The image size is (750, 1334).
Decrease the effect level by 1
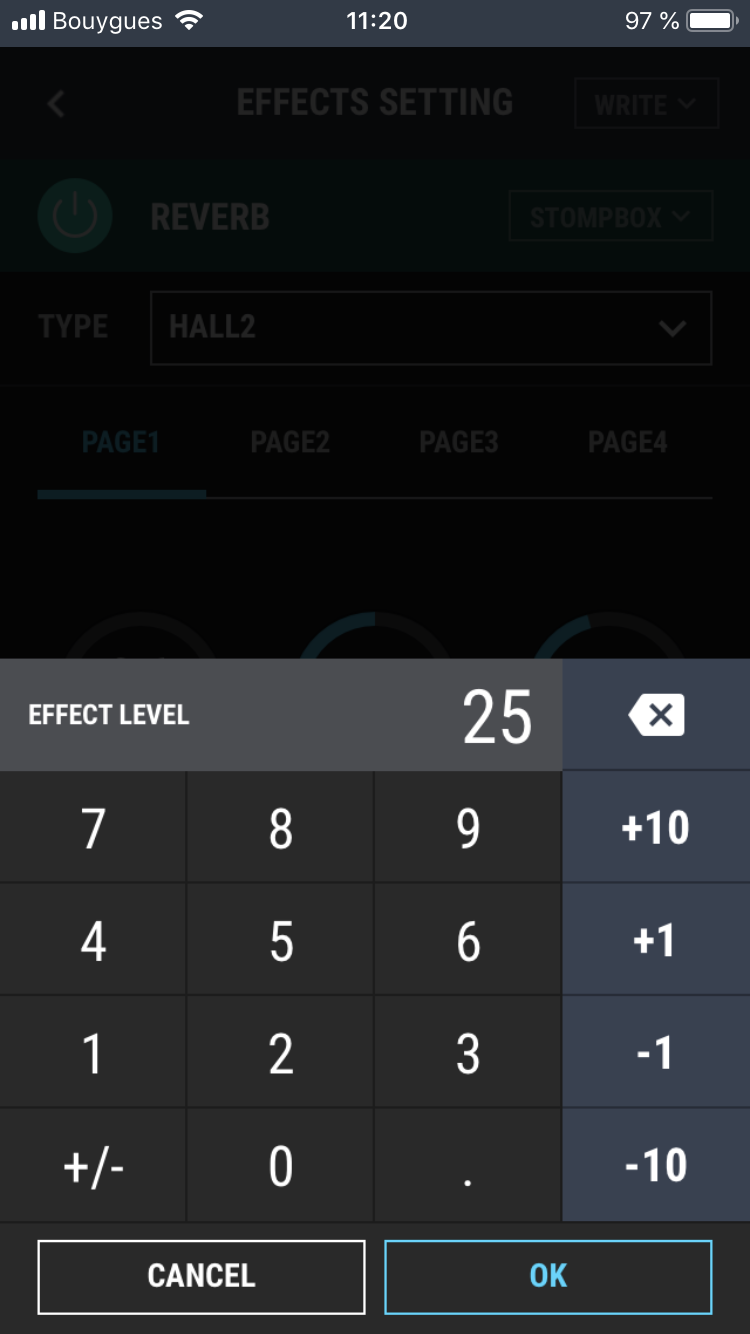point(656,1053)
